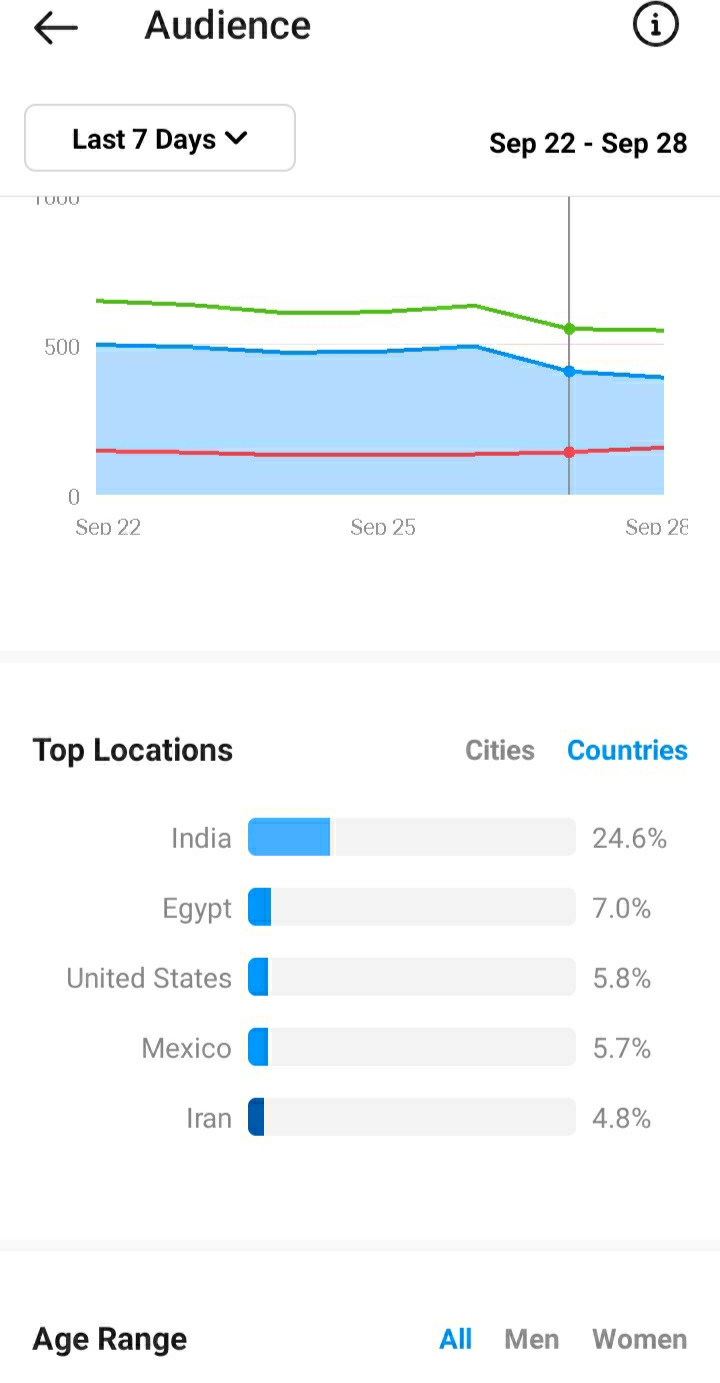Filter Age Range by Women
This screenshot has width=720, height=1383.
(x=639, y=1339)
